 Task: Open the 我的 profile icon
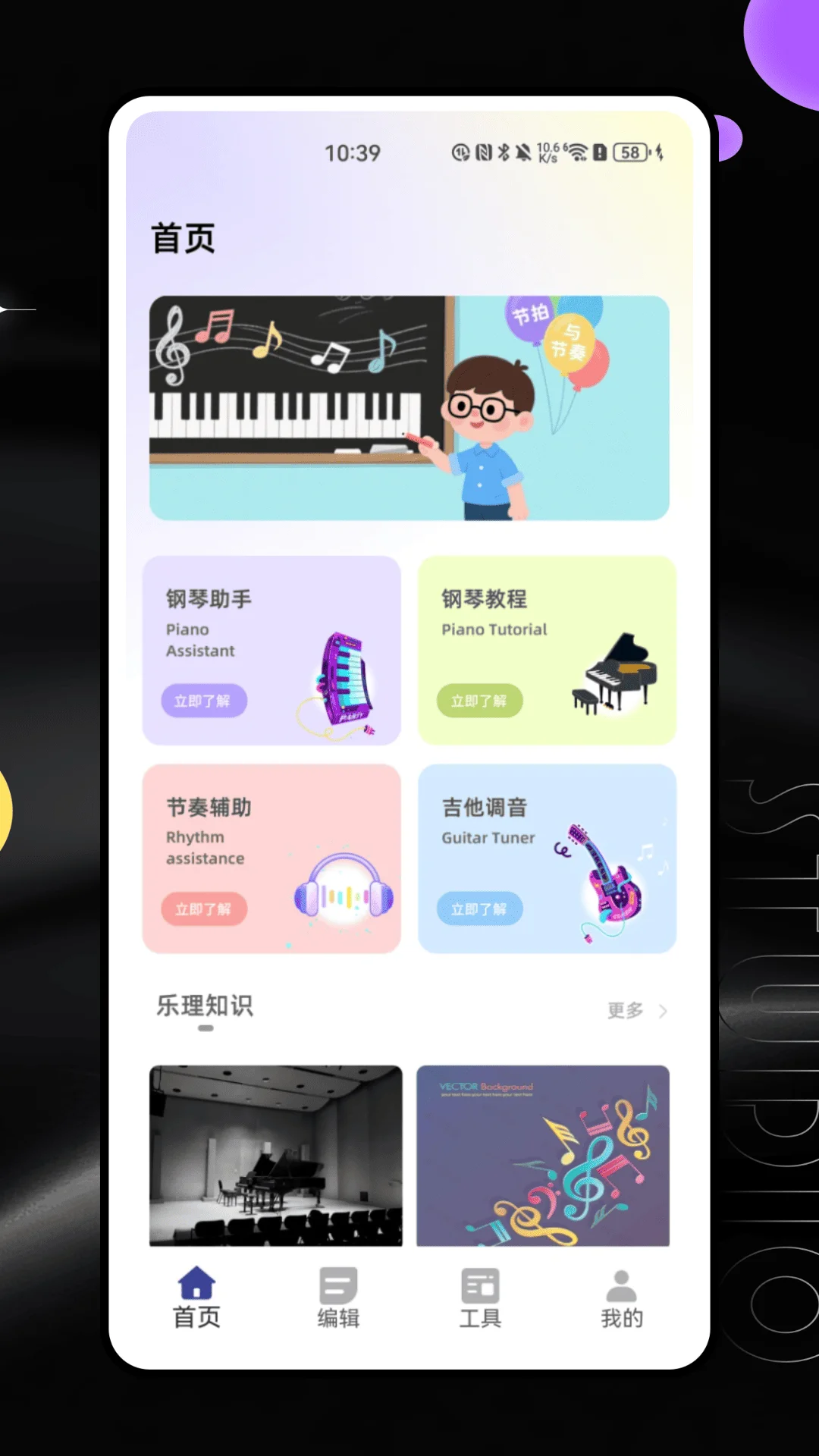pyautogui.click(x=621, y=1284)
